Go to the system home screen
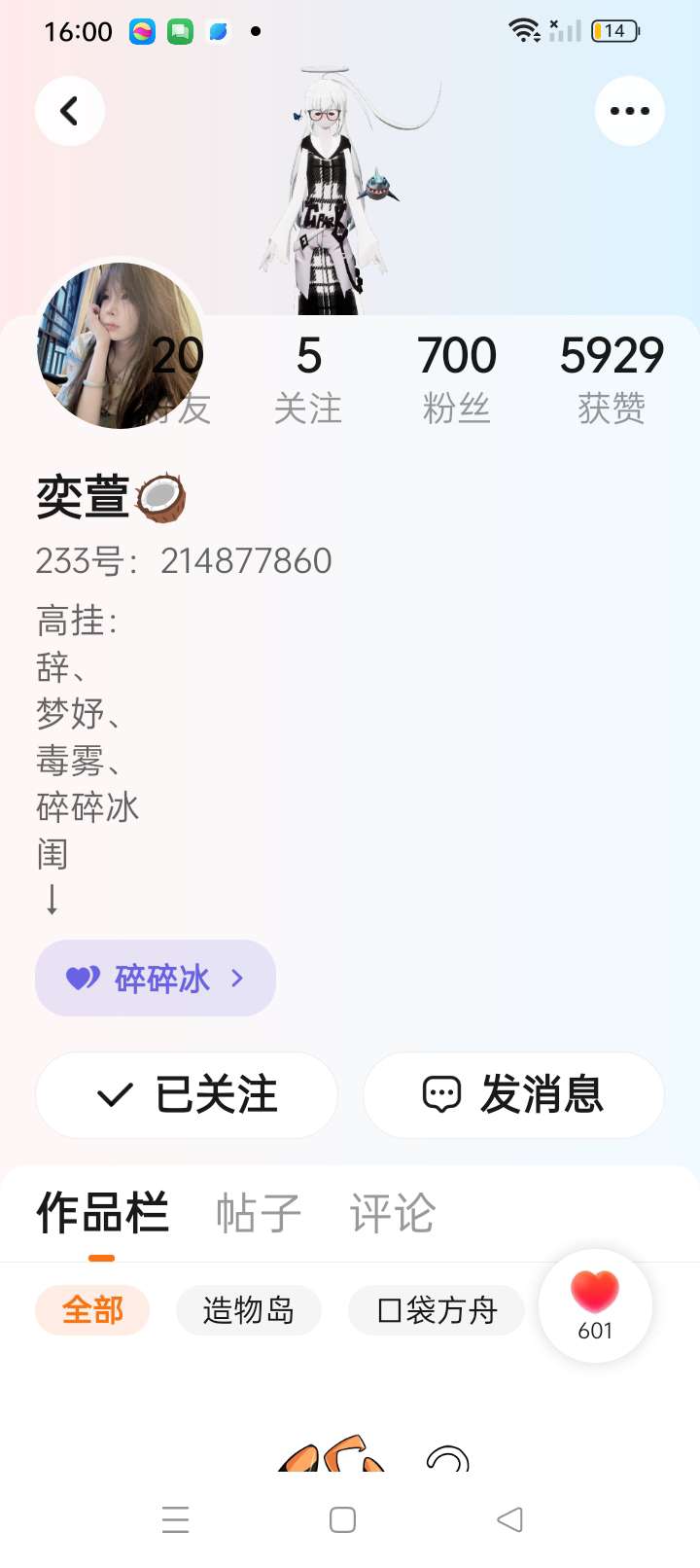Screen dimensions: 700x1568 (x=342, y=1519)
